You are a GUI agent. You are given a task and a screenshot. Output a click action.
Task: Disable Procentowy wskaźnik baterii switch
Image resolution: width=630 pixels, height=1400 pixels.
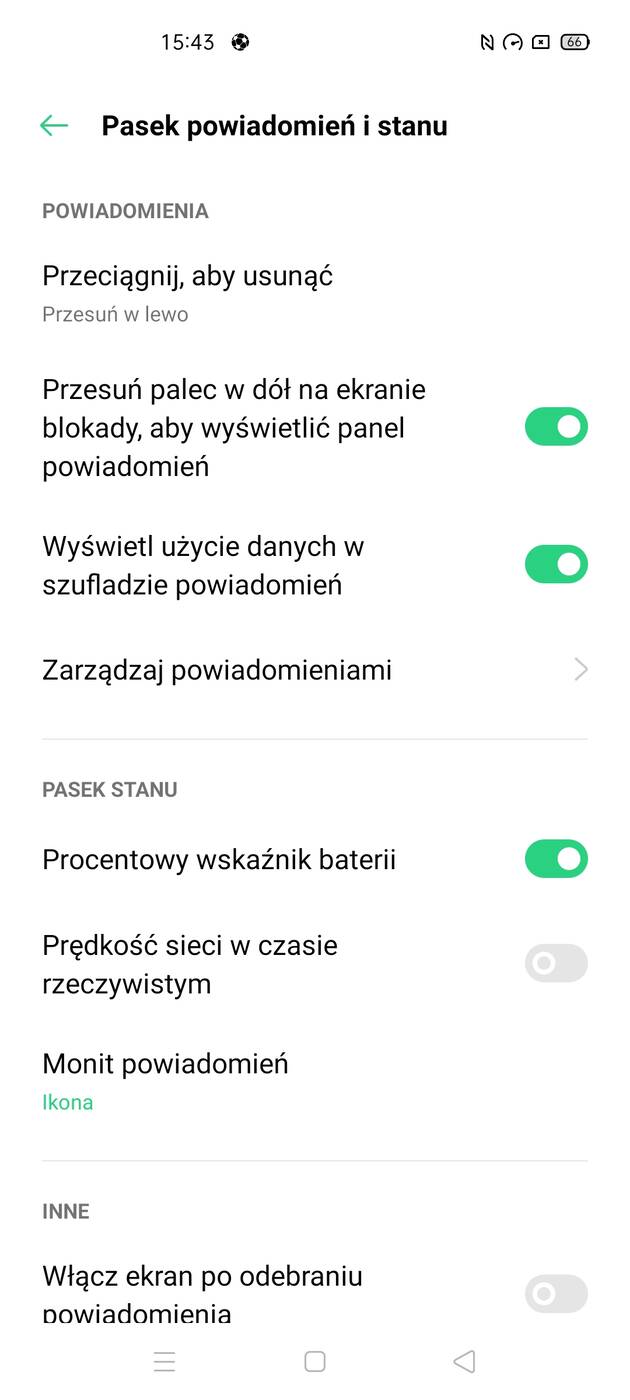click(x=556, y=859)
